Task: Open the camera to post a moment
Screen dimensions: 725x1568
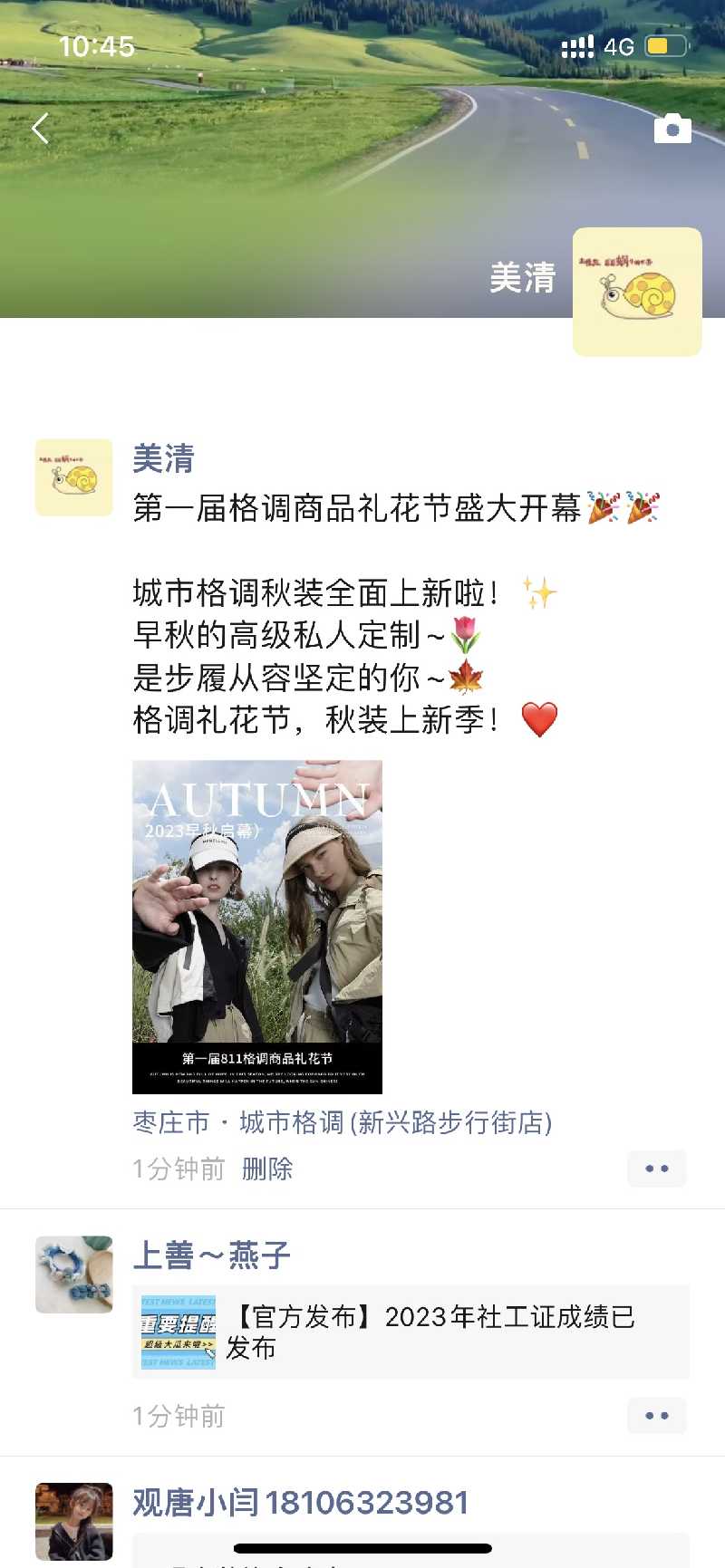Action: tap(672, 130)
